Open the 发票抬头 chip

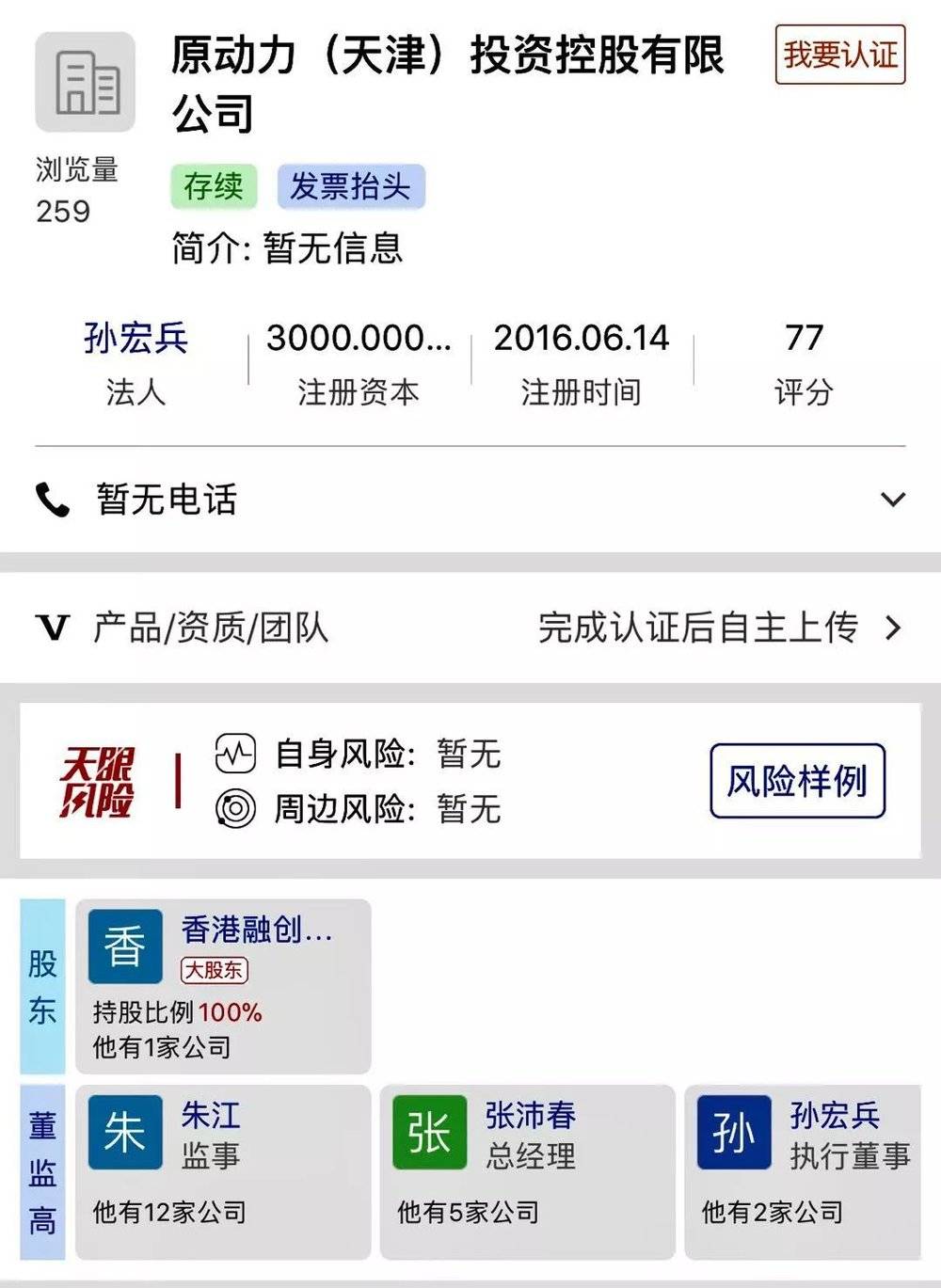tap(350, 186)
